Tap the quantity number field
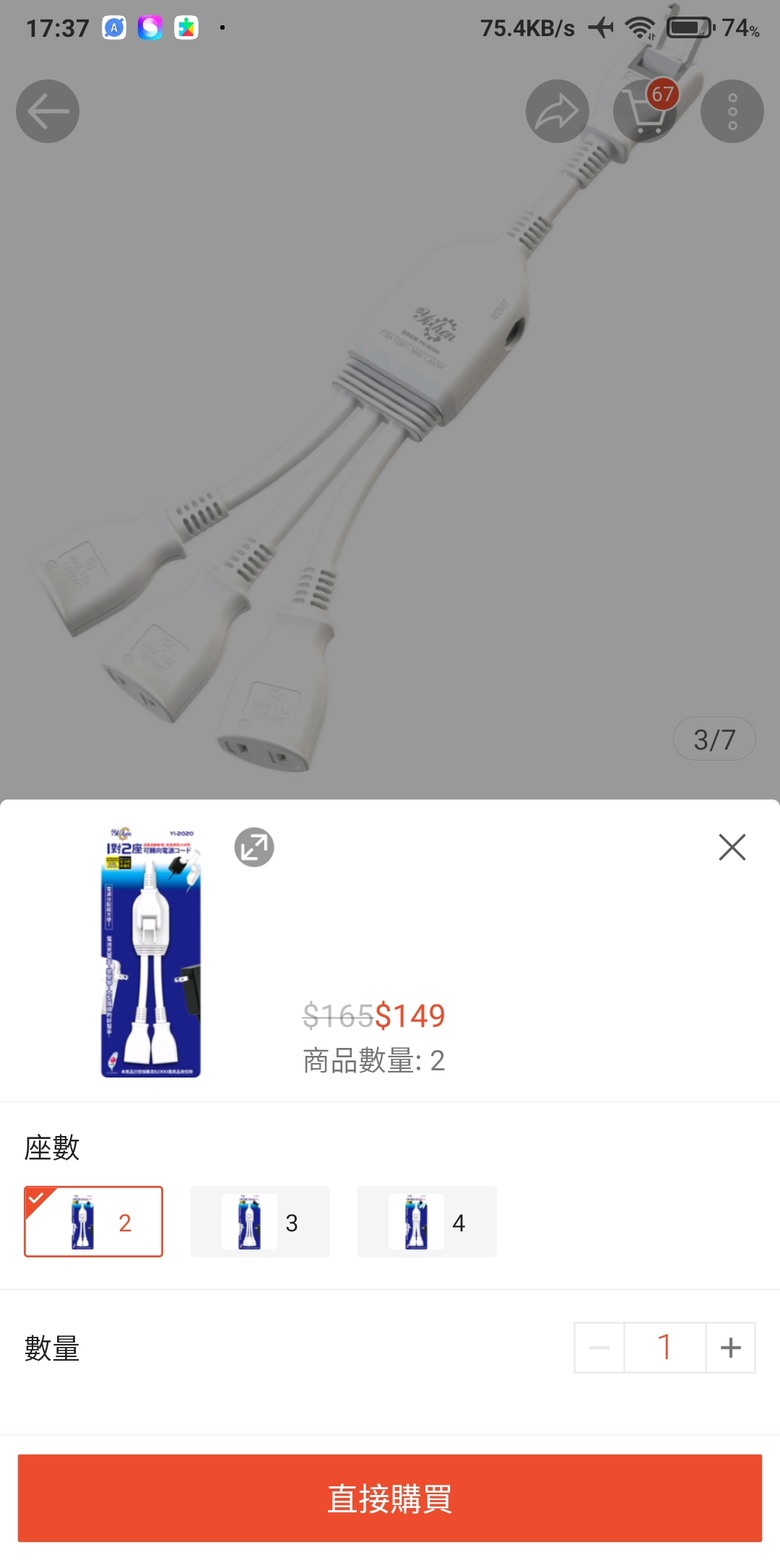780x1560 pixels. pyautogui.click(x=665, y=1347)
